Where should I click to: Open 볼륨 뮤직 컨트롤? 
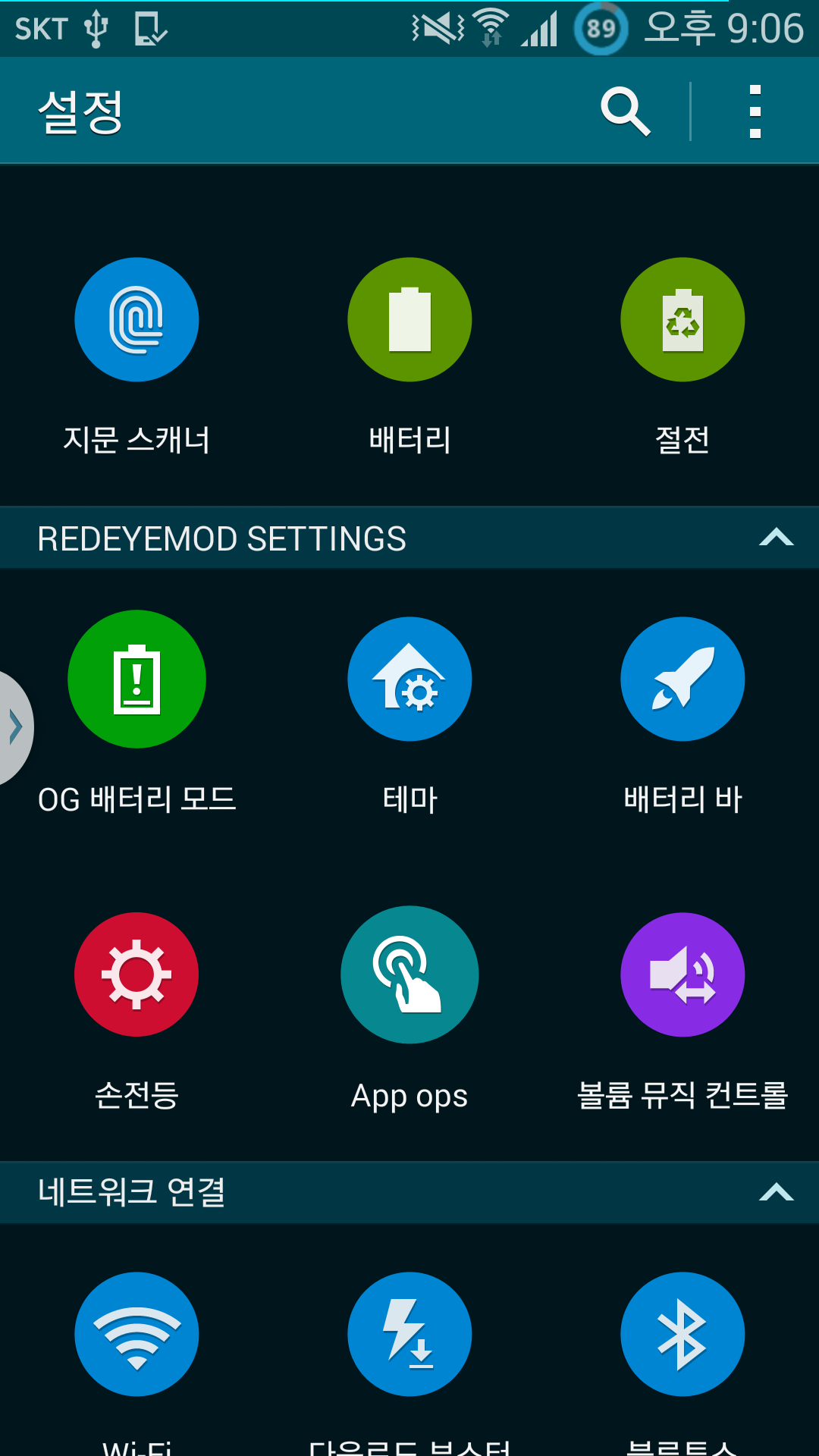(682, 974)
